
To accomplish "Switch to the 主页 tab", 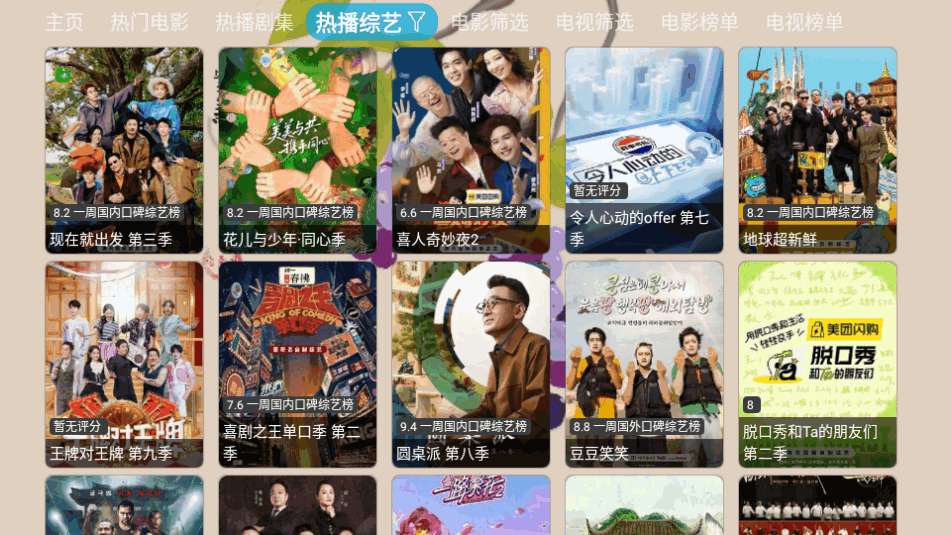I will tap(64, 22).
